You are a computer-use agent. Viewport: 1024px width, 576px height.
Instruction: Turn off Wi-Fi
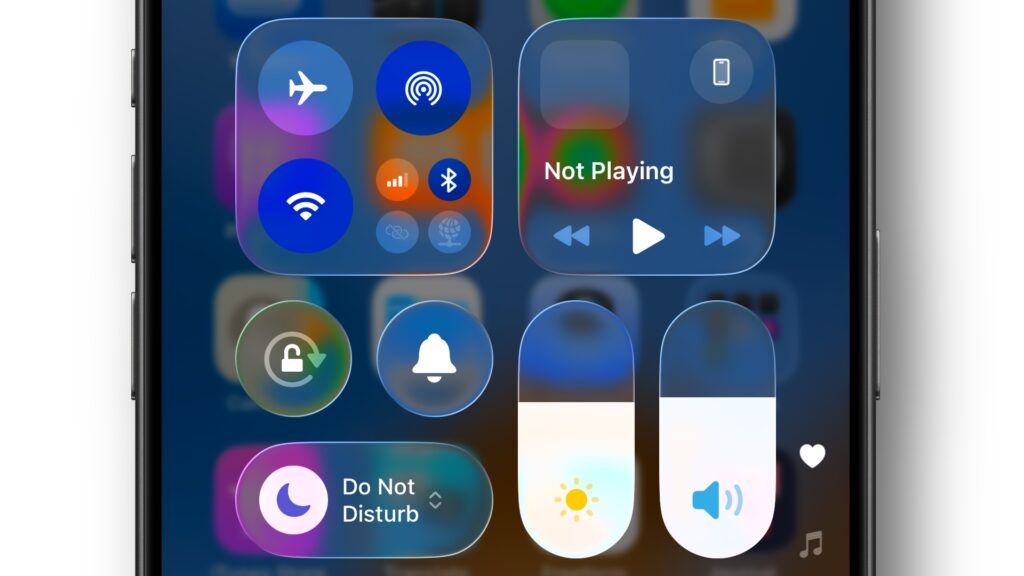click(x=306, y=206)
